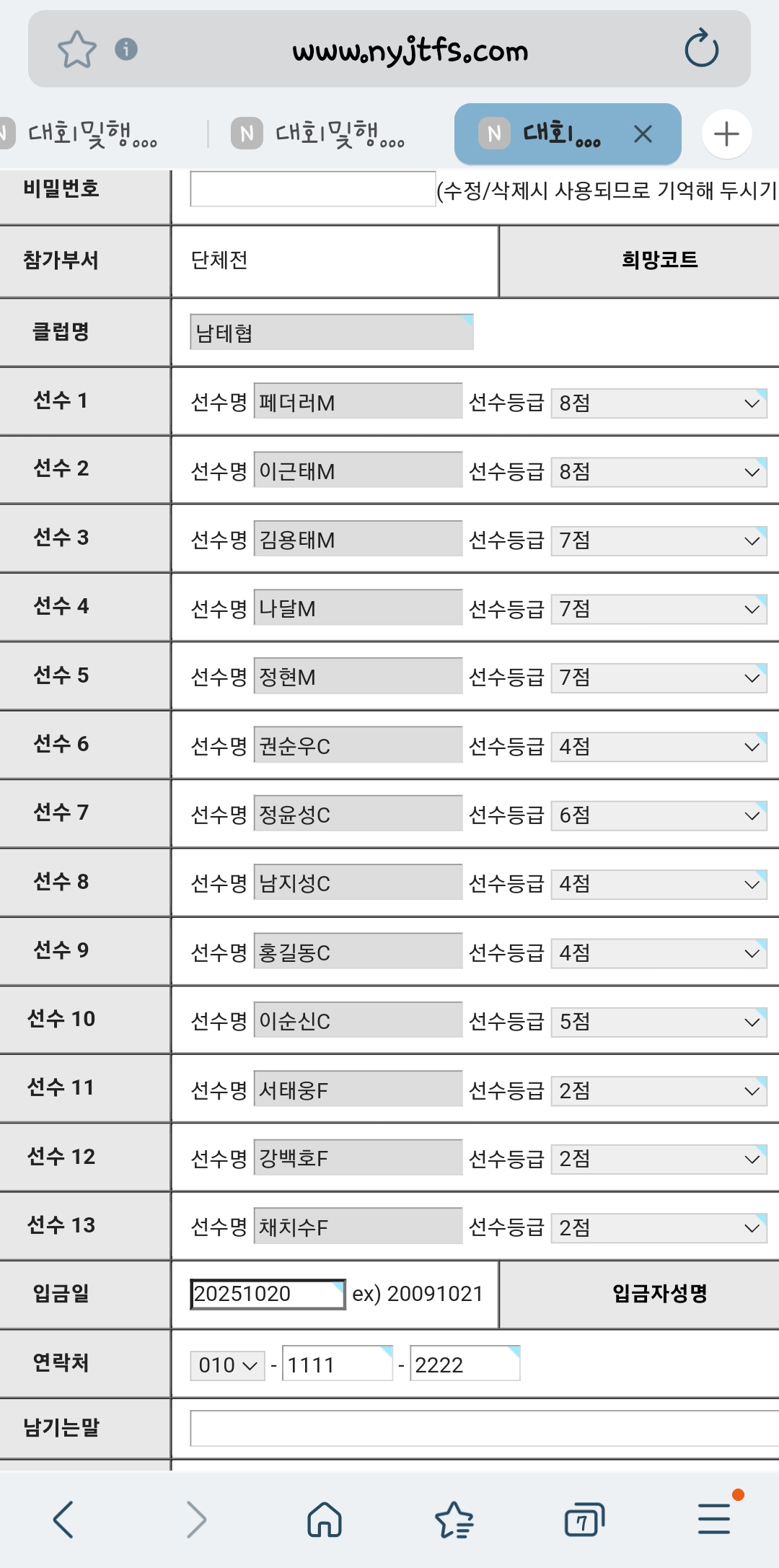The image size is (779, 1568).
Task: Open the site info icon
Action: tap(126, 49)
